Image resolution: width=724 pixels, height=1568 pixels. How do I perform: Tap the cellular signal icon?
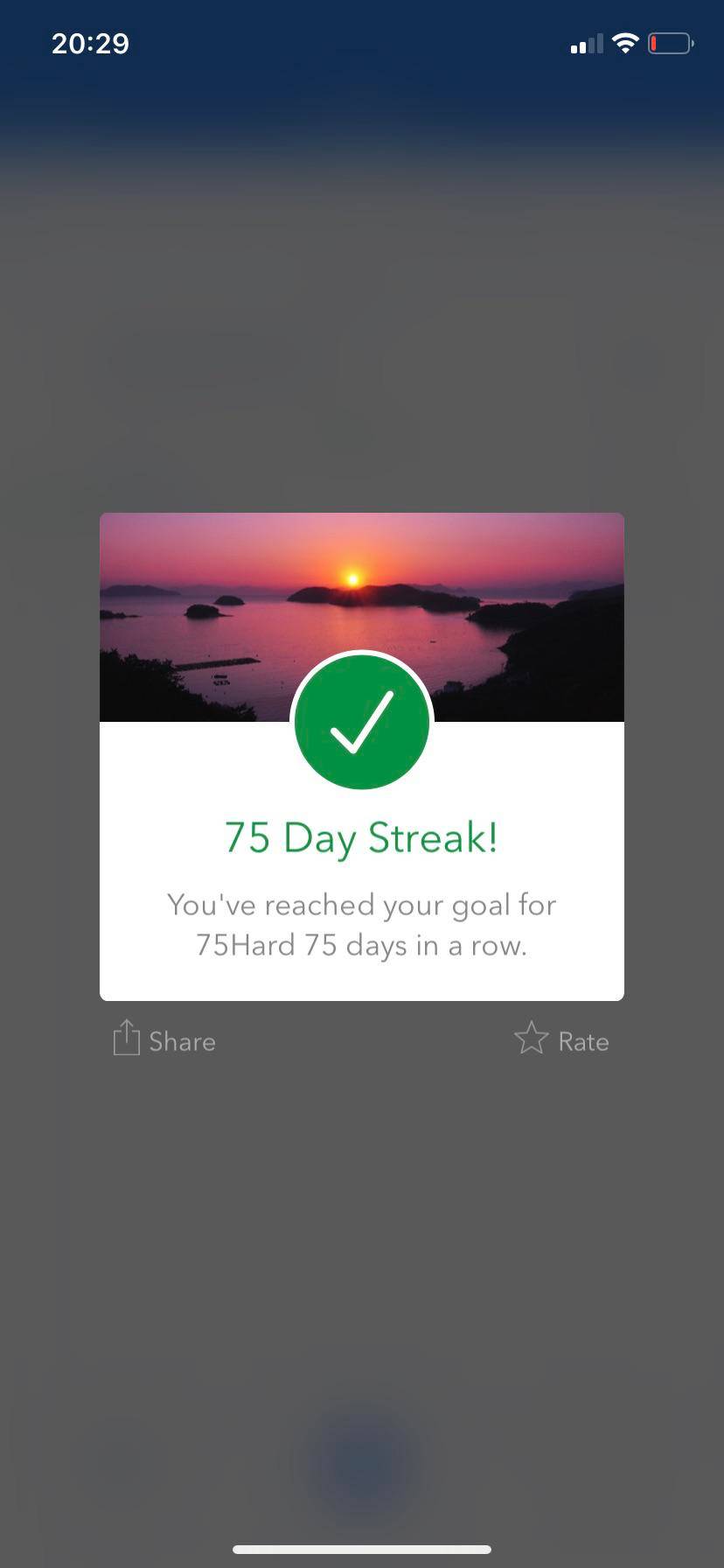point(584,42)
